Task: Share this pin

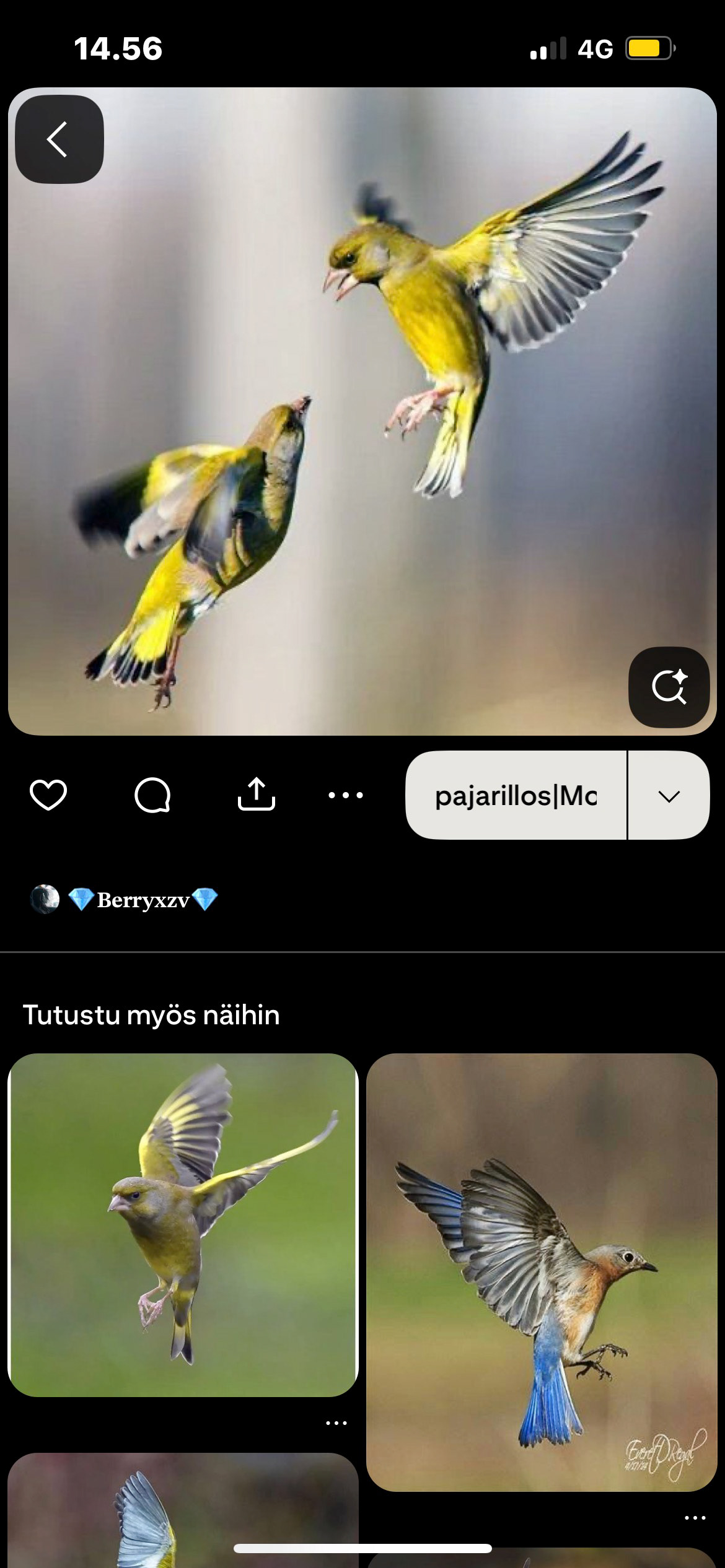Action: click(256, 795)
